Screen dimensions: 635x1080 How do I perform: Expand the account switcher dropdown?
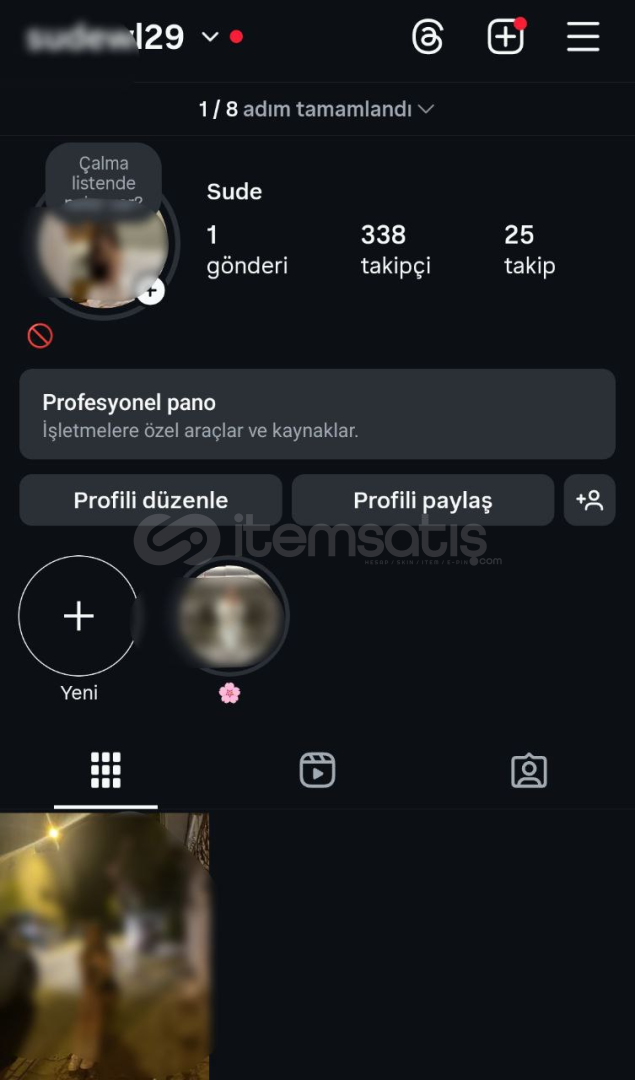(210, 37)
